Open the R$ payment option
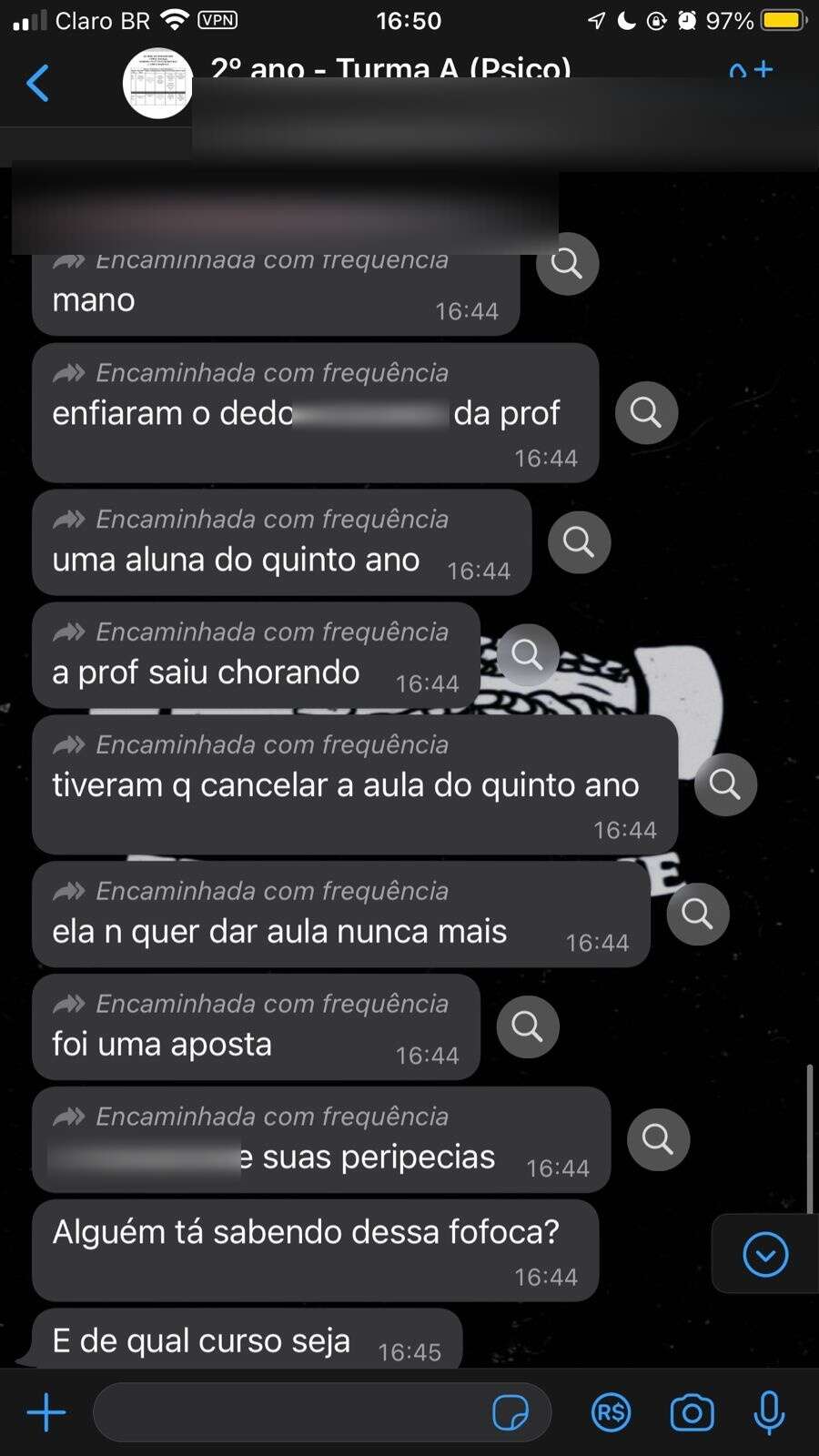 pyautogui.click(x=611, y=1412)
